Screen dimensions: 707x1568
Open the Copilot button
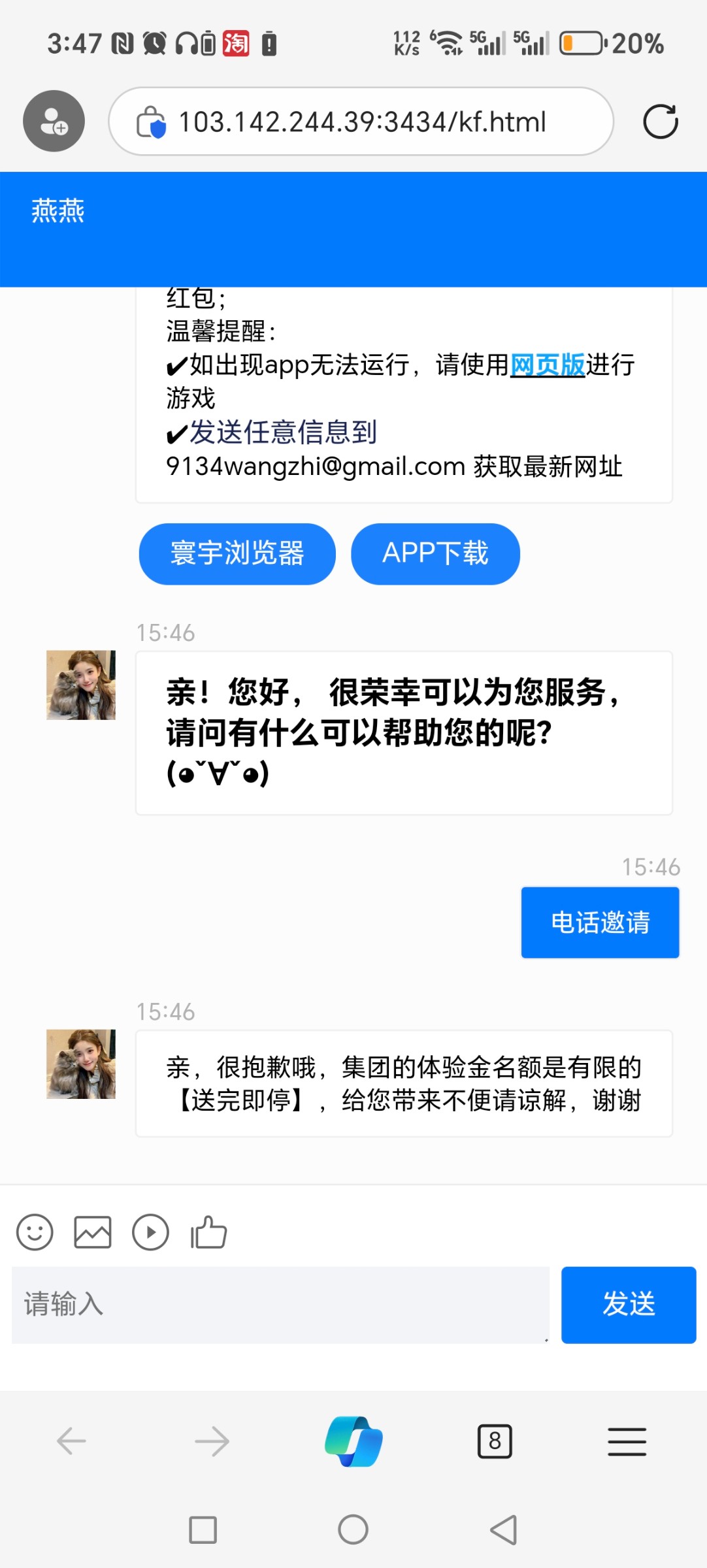tap(354, 1441)
